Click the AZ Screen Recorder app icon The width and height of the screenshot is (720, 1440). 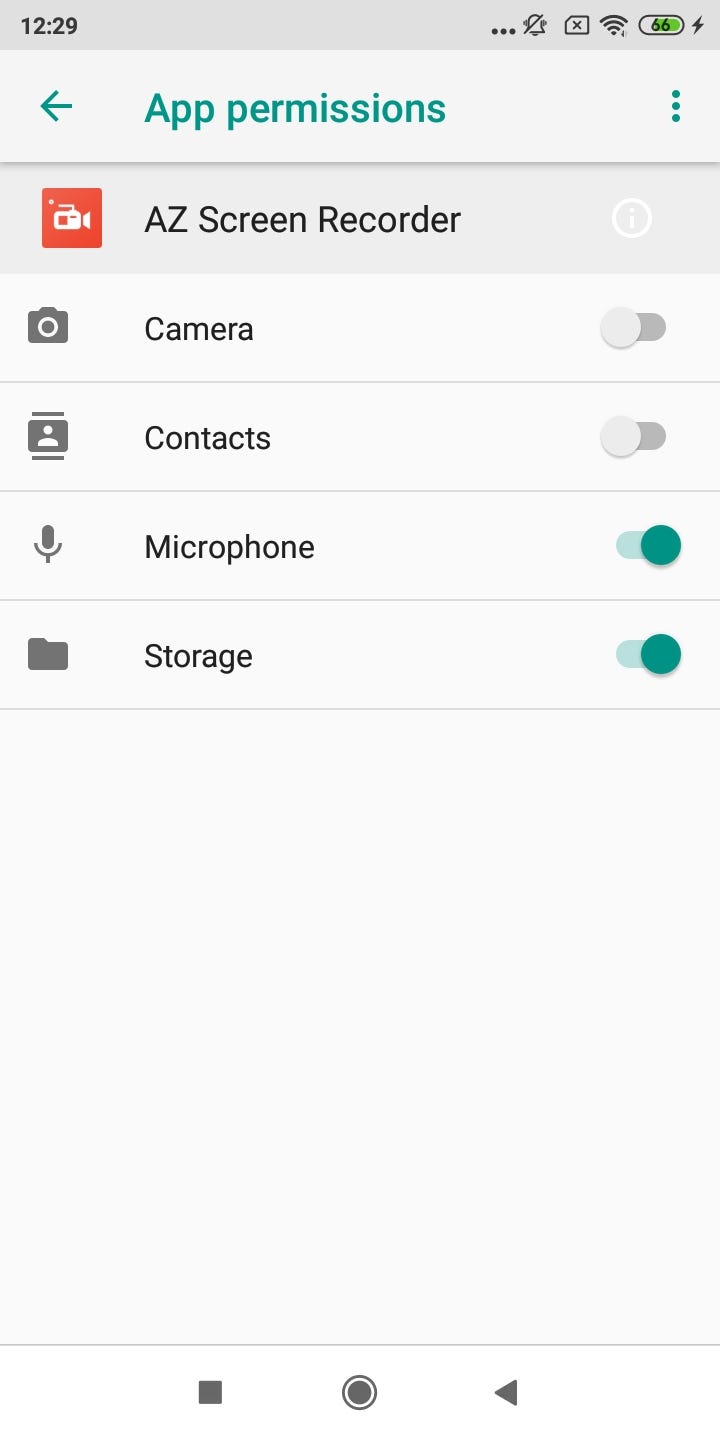[70, 217]
